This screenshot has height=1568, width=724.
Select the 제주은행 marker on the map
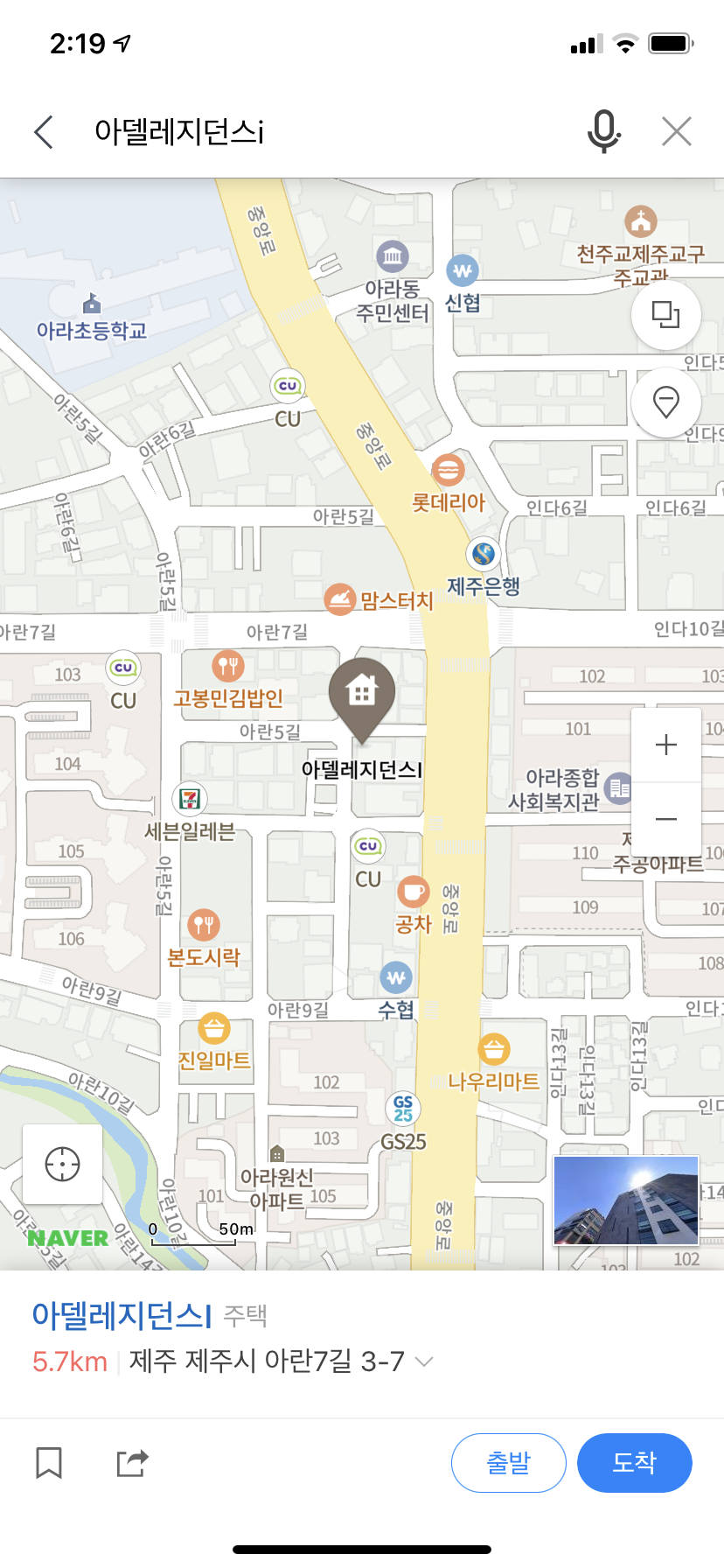click(483, 554)
